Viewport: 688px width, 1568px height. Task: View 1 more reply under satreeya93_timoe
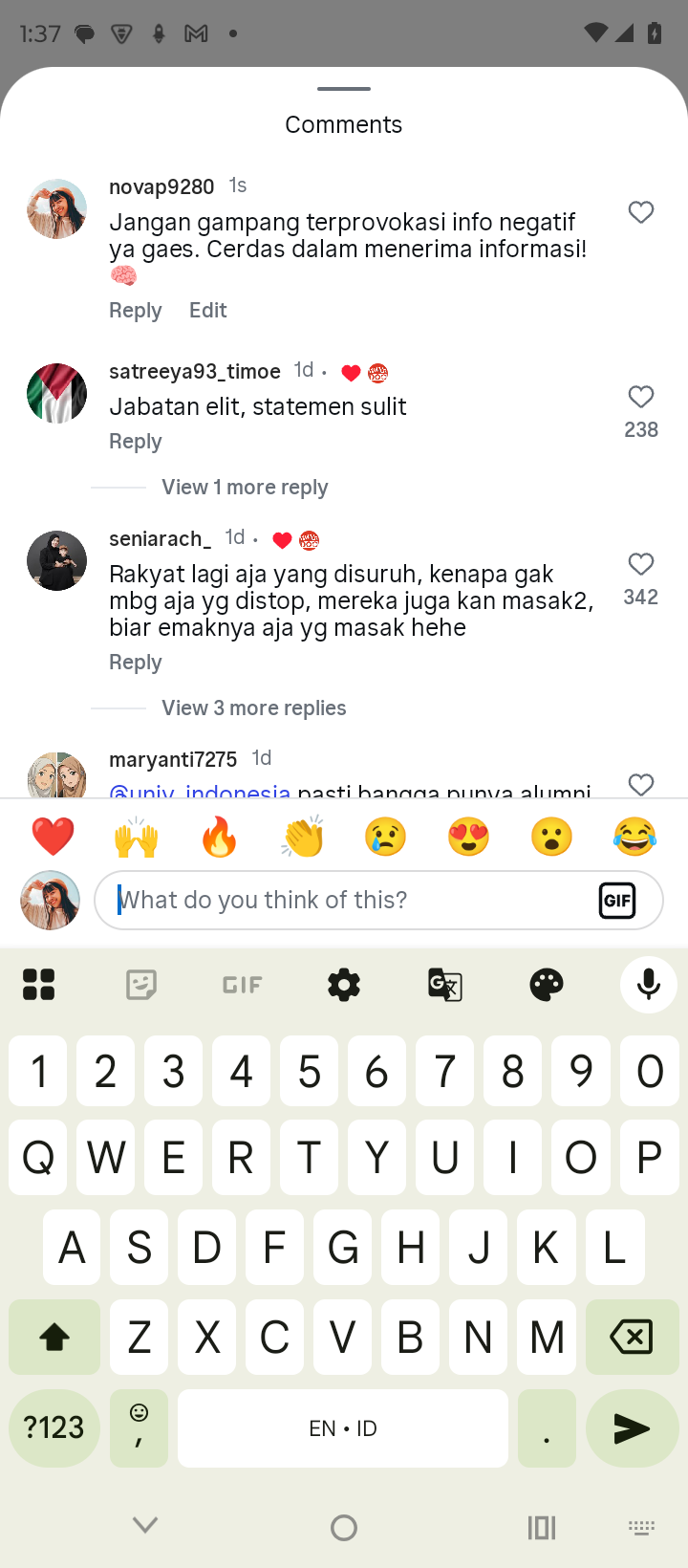245,488
